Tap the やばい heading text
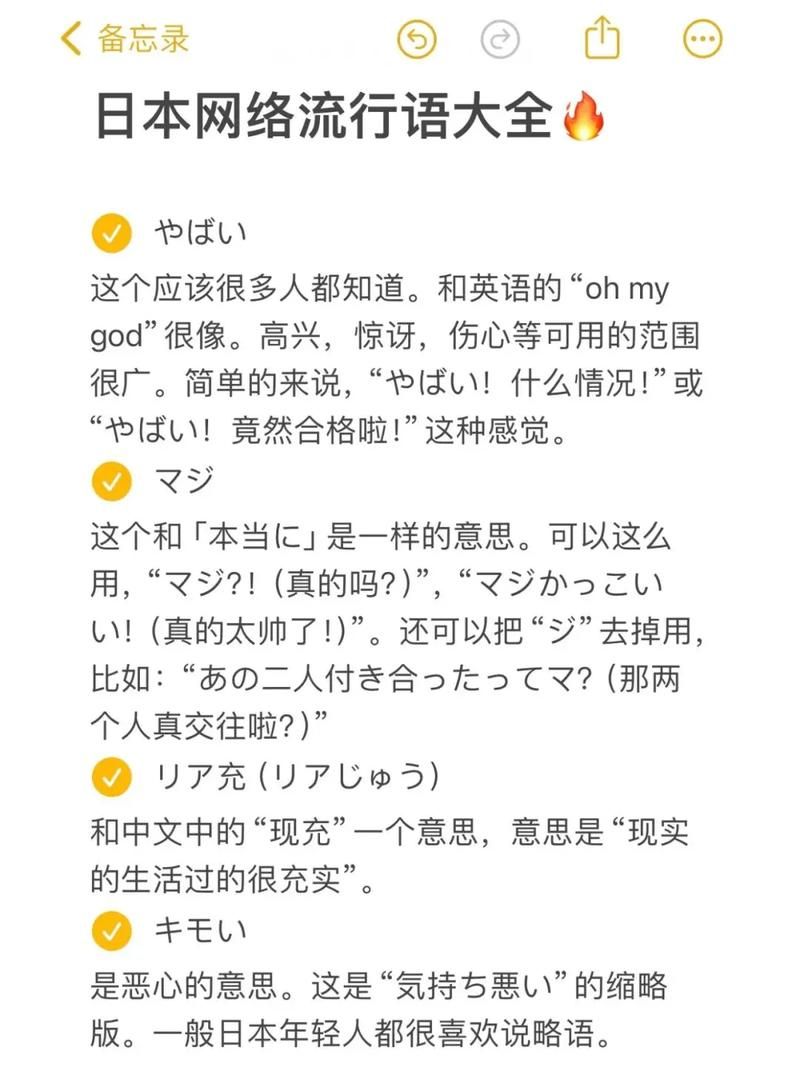Viewport: 800px width, 1067px height. pos(195,231)
